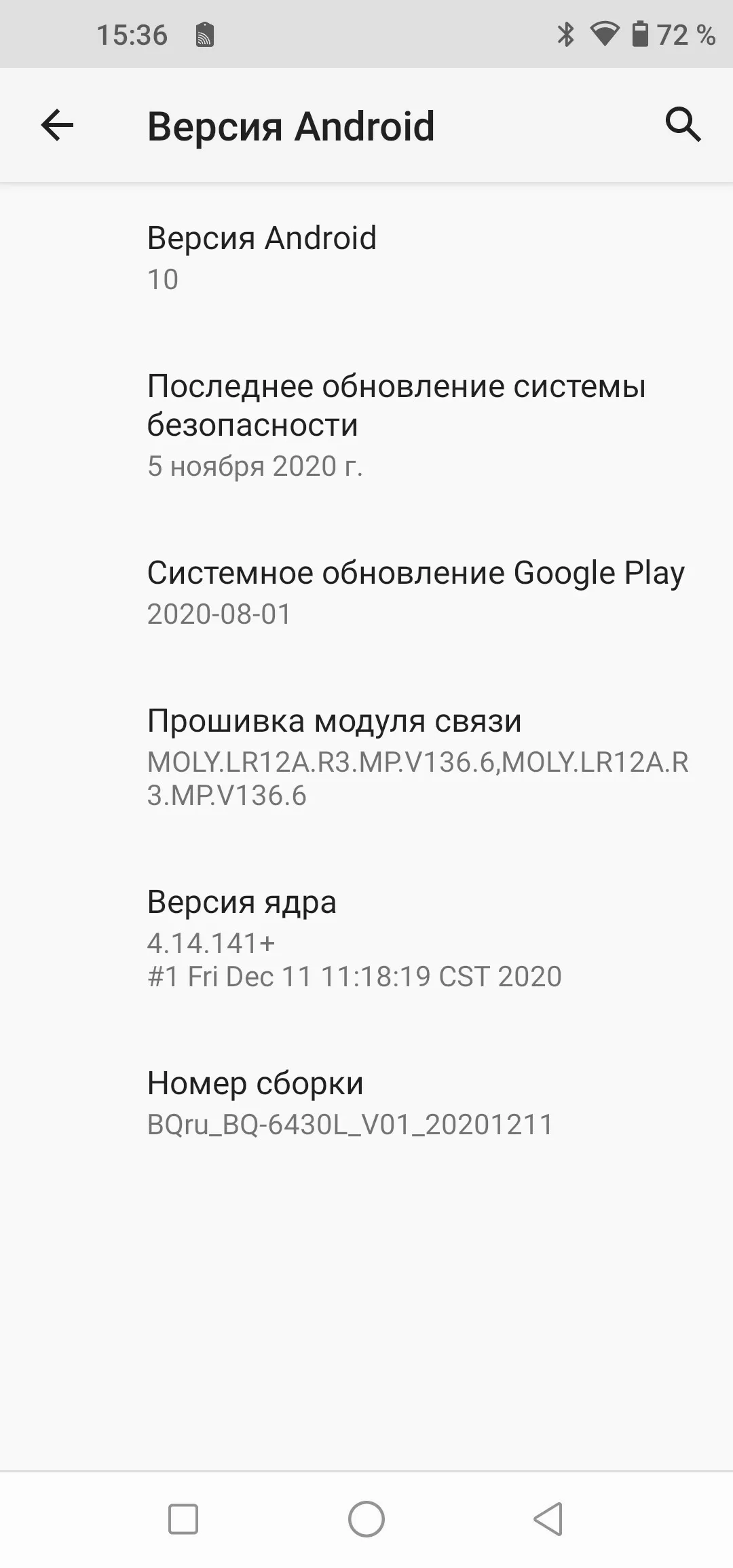Open recent apps from the navigation bar
This screenshot has height=1568, width=733.
coord(183,1519)
